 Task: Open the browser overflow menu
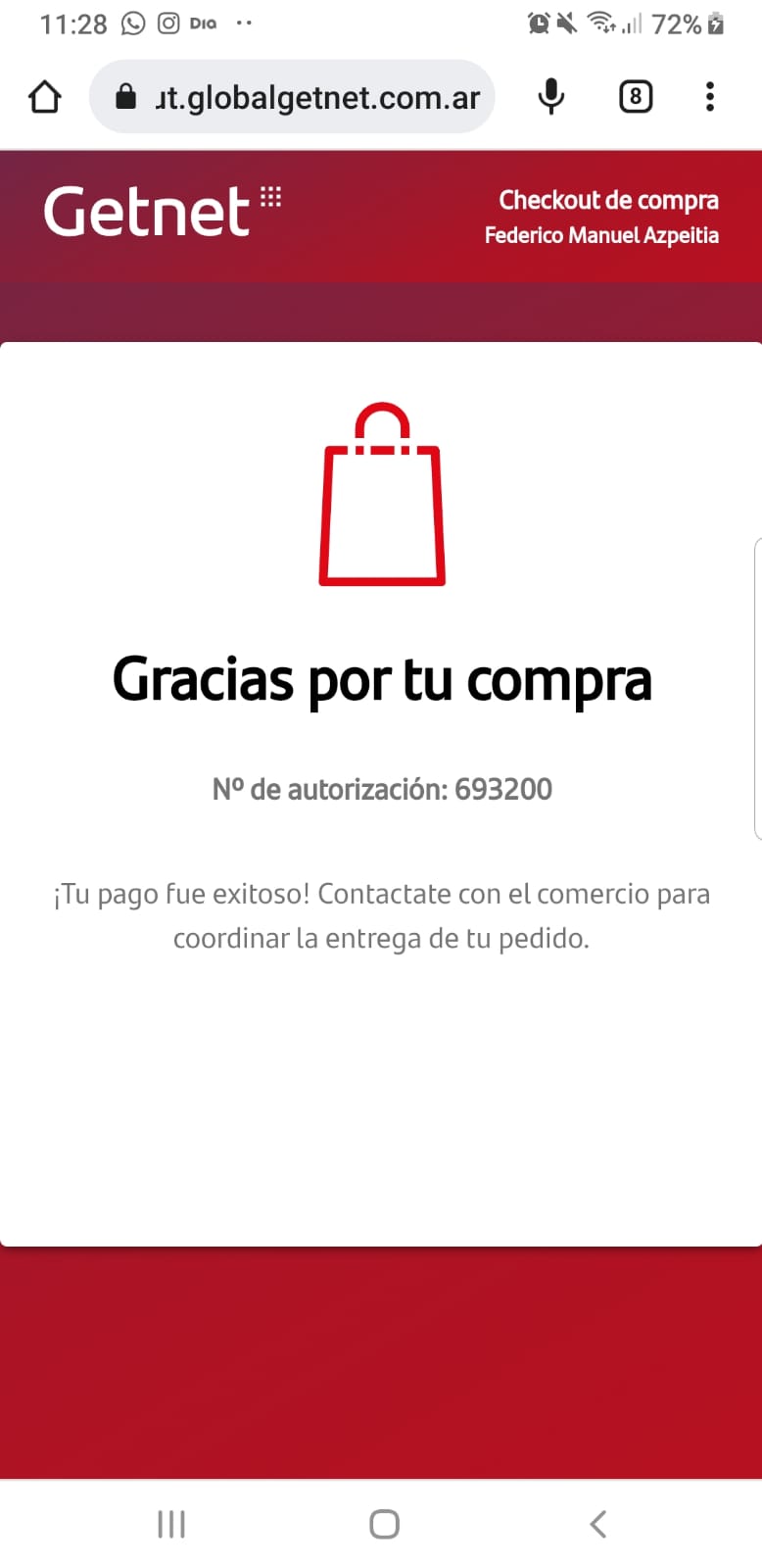[710, 97]
